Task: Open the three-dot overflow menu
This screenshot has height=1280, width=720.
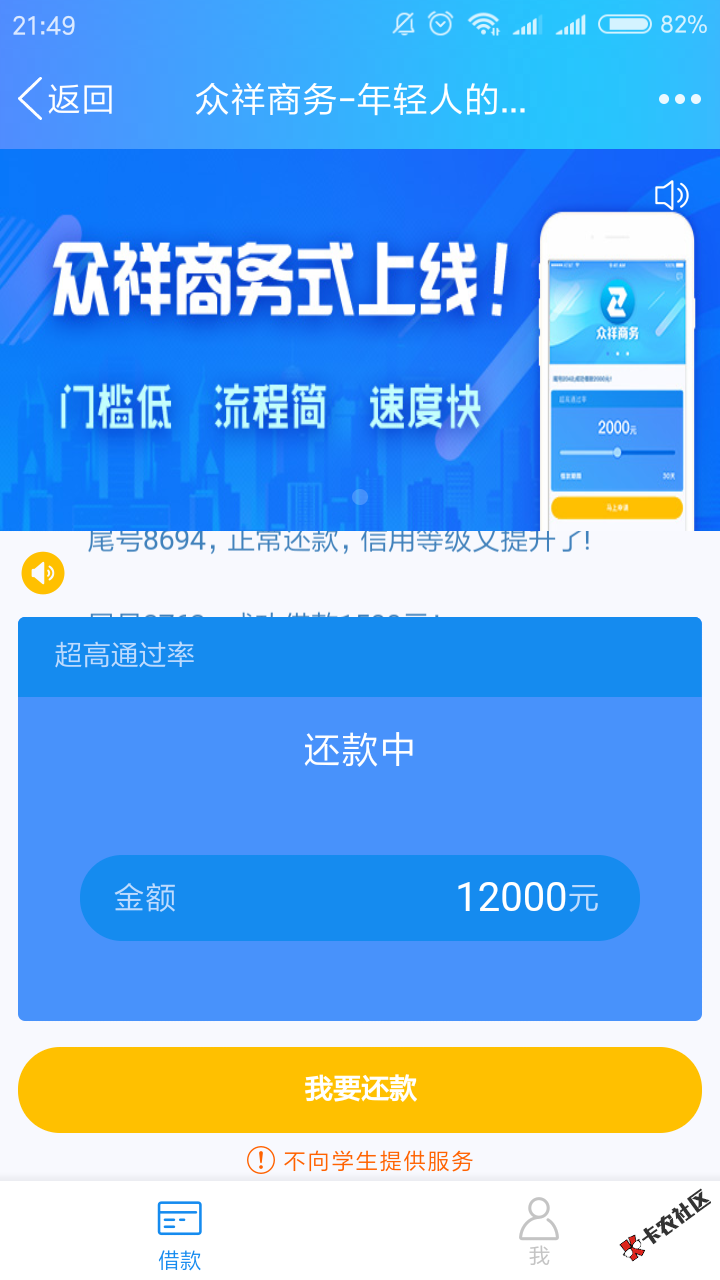Action: [x=679, y=100]
